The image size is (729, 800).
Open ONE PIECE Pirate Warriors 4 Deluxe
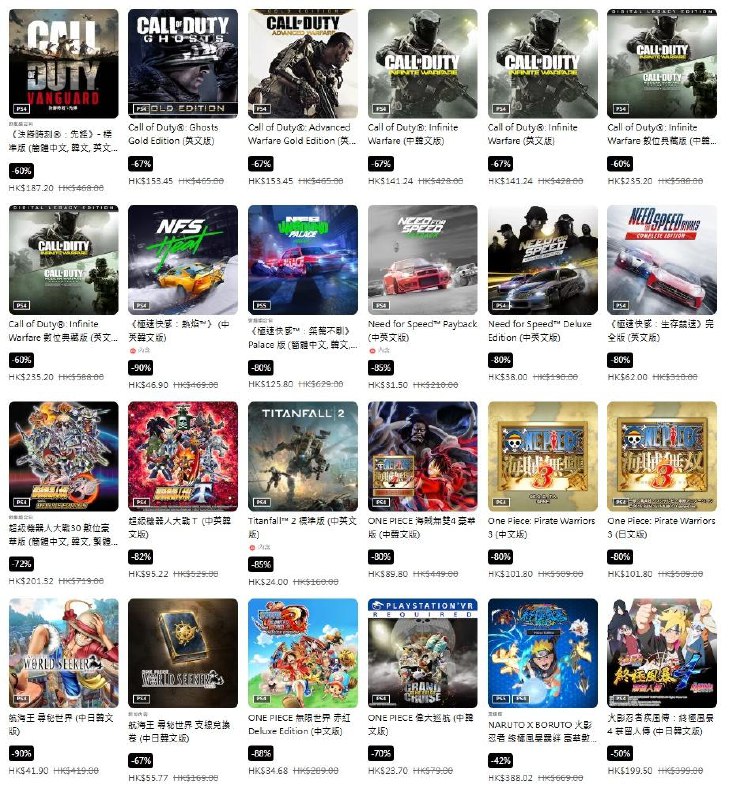[x=423, y=457]
